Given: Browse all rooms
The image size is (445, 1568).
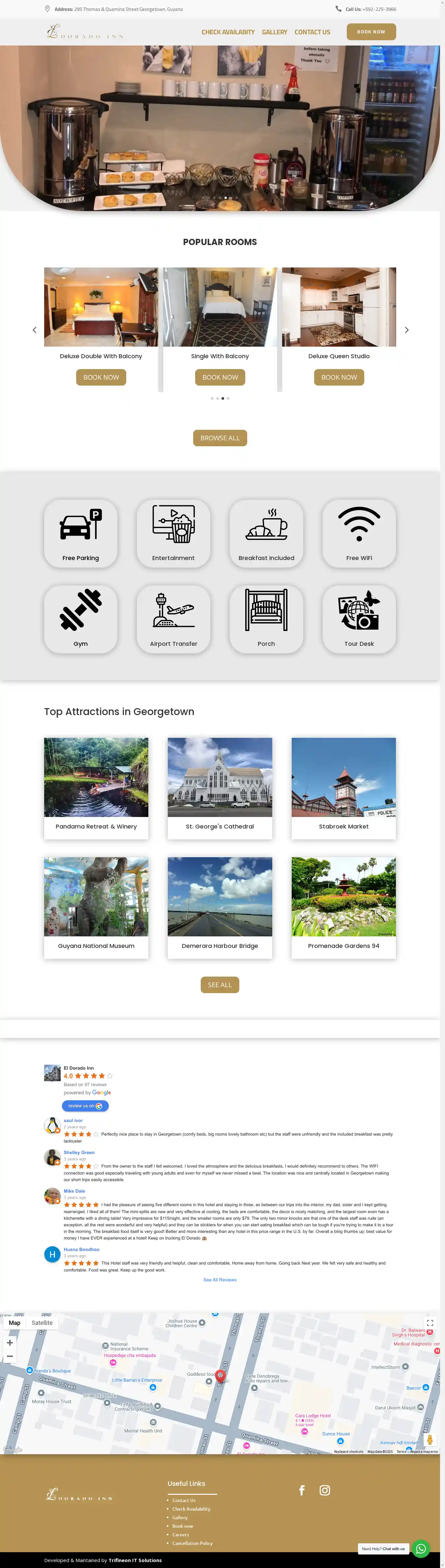Looking at the screenshot, I should tap(220, 438).
